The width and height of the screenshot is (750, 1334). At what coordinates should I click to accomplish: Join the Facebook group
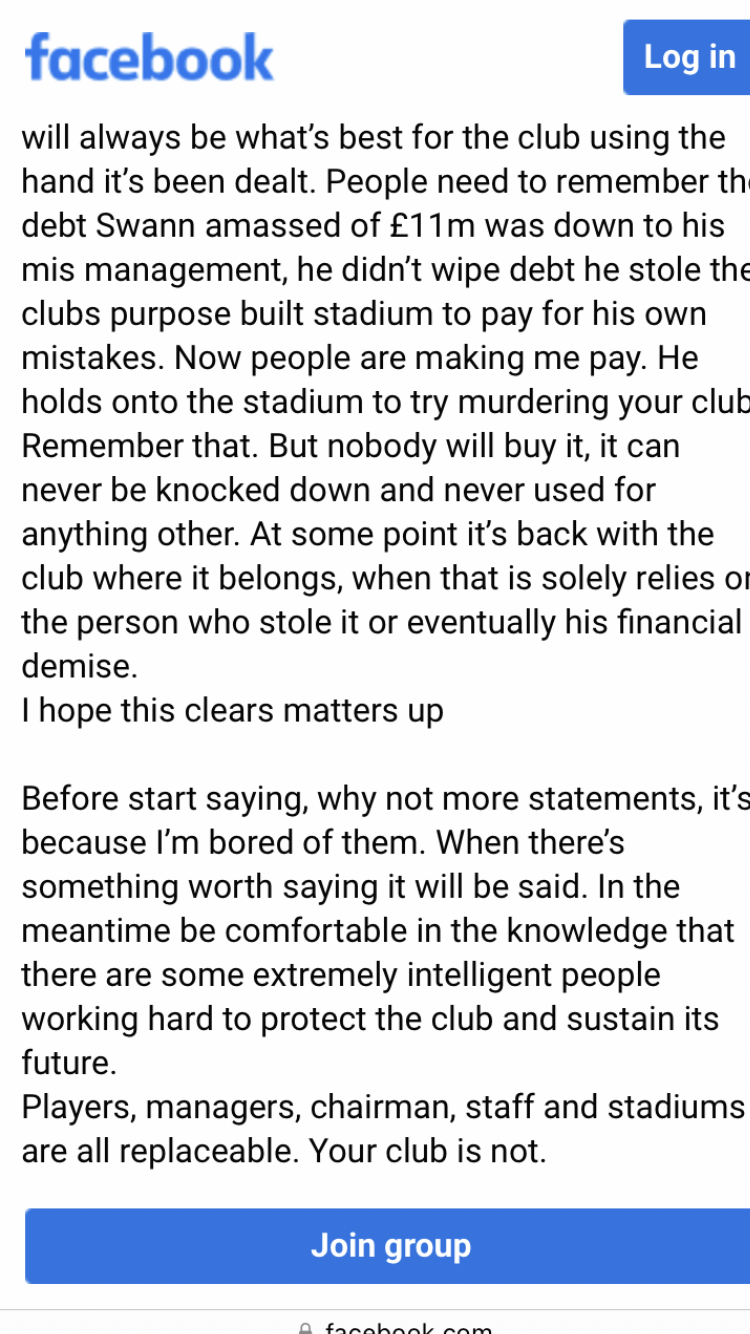coord(389,1245)
